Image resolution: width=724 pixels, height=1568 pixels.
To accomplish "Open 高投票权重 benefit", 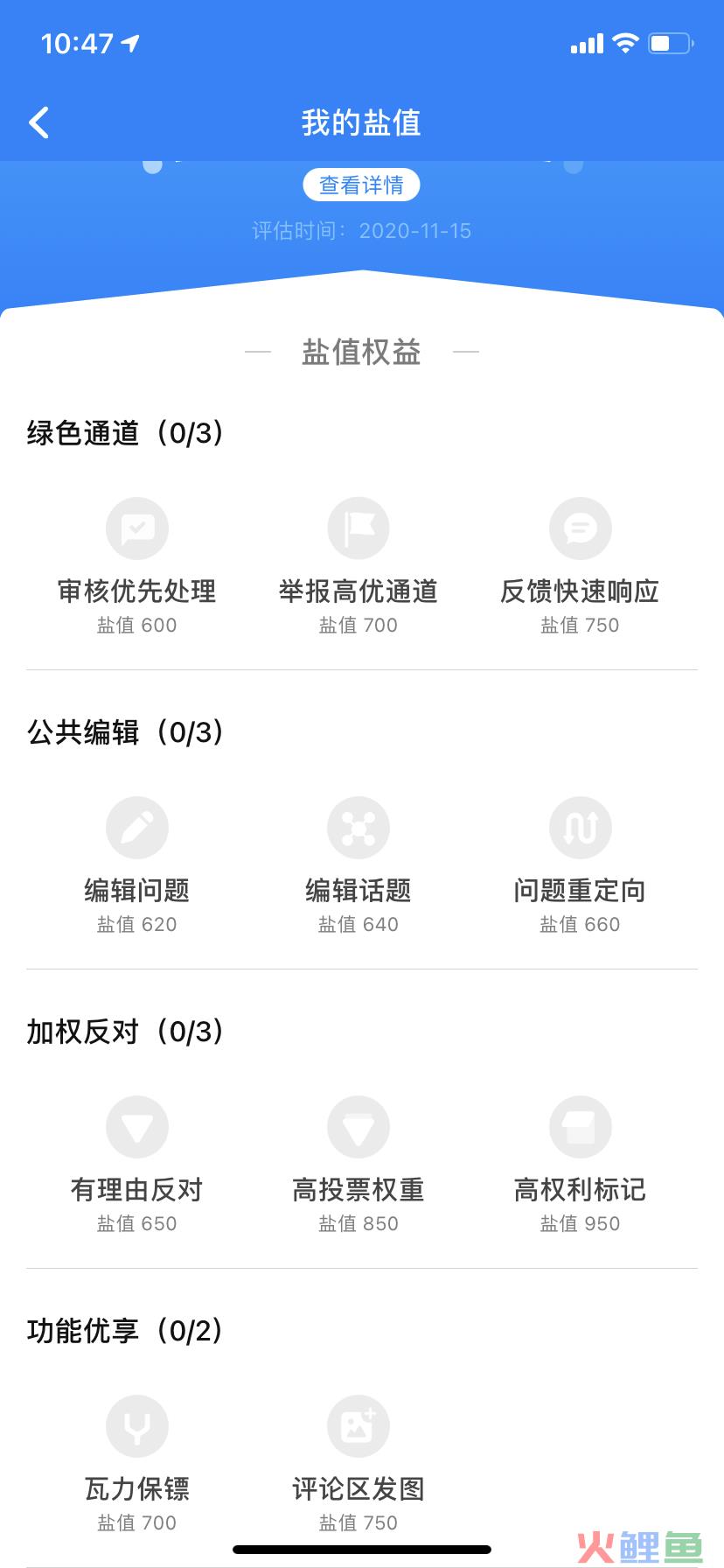I will [359, 1164].
